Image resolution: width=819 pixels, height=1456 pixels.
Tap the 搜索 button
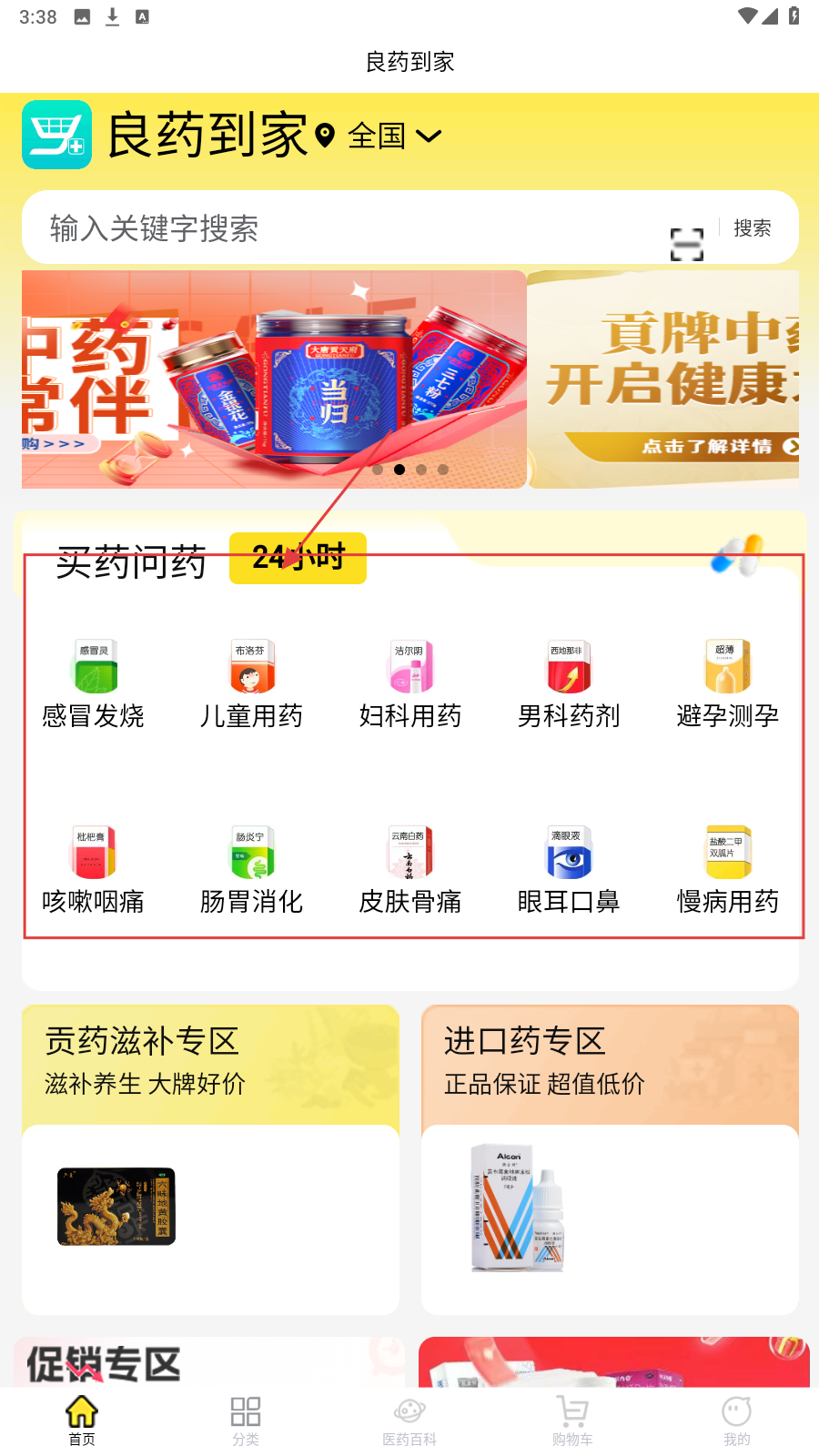[752, 228]
